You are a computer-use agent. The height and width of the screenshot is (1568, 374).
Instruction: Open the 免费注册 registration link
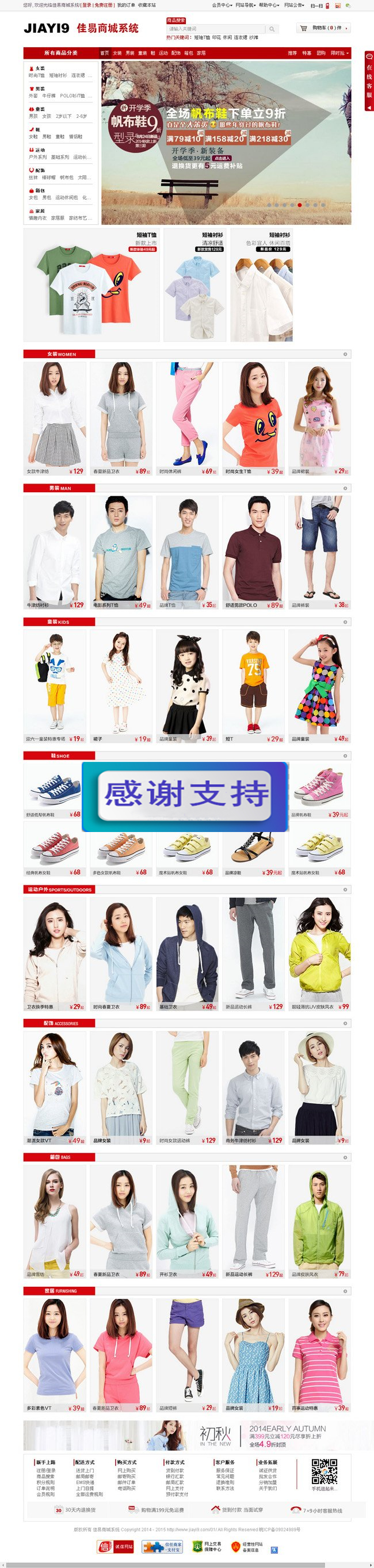(104, 5)
